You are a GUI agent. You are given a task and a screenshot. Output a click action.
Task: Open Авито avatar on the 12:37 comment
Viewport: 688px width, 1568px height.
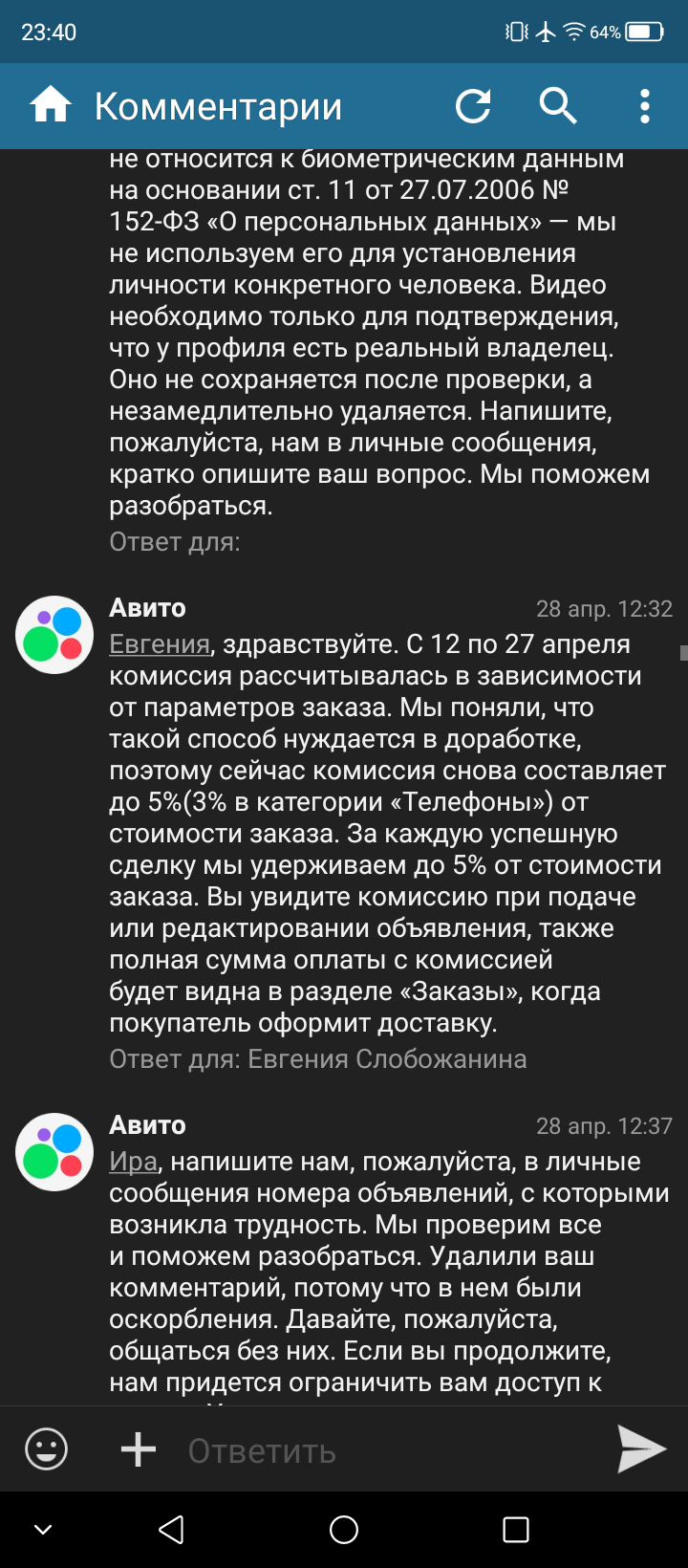54,1152
